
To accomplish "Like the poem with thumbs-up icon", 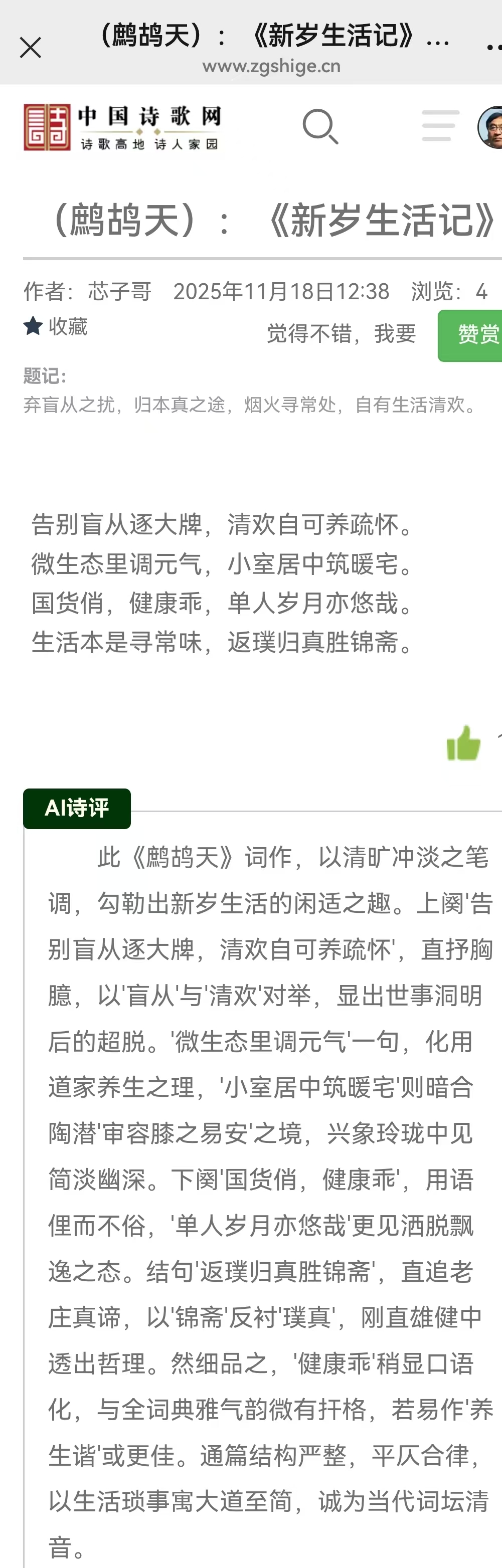I will 463,743.
